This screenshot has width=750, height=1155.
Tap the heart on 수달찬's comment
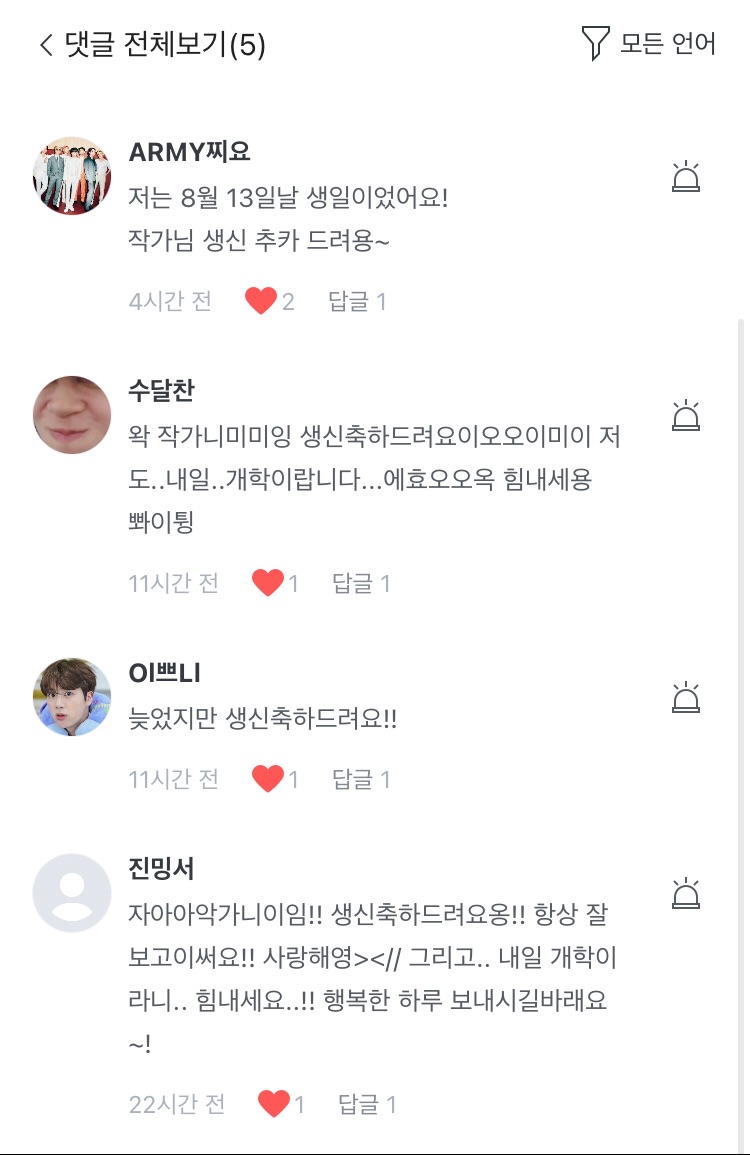coord(267,582)
